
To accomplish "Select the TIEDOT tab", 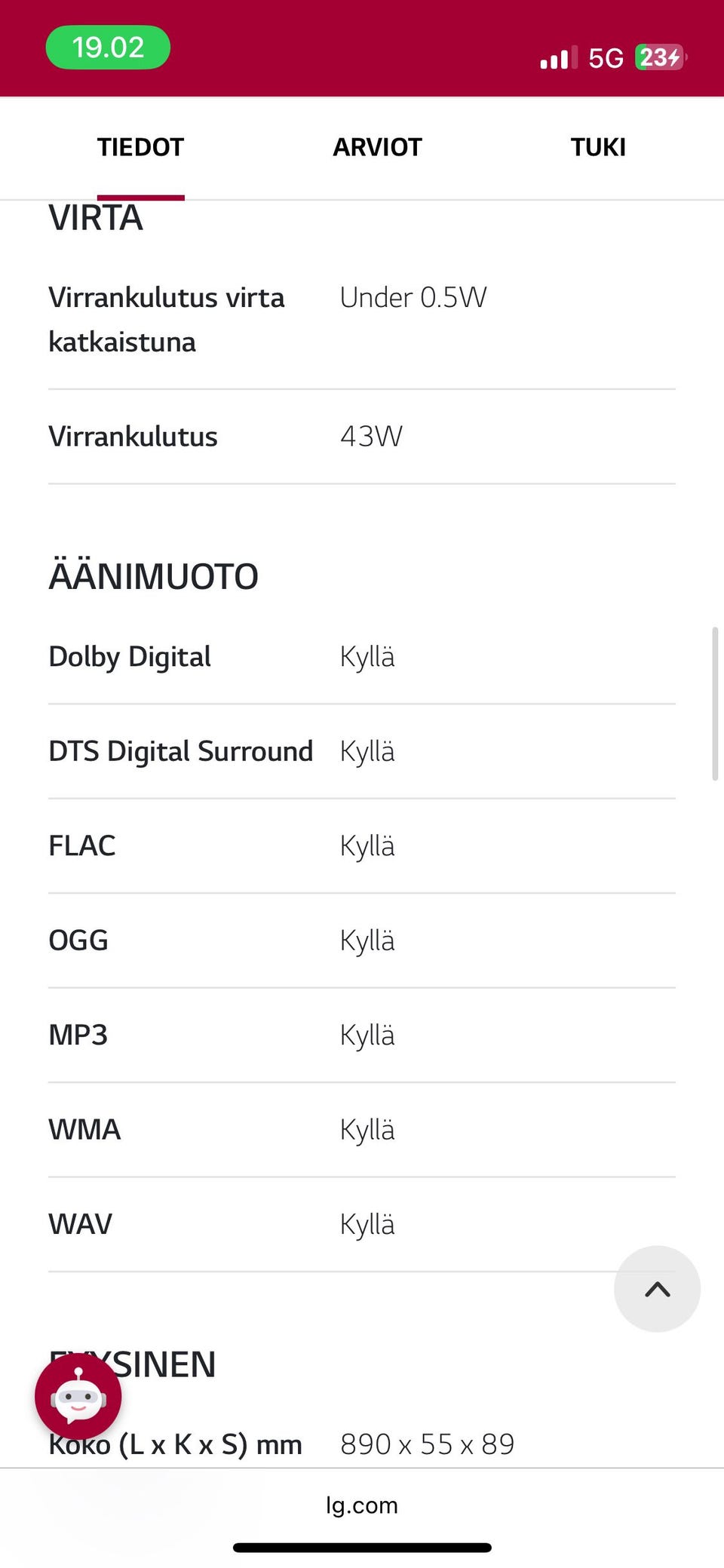I will 140,146.
